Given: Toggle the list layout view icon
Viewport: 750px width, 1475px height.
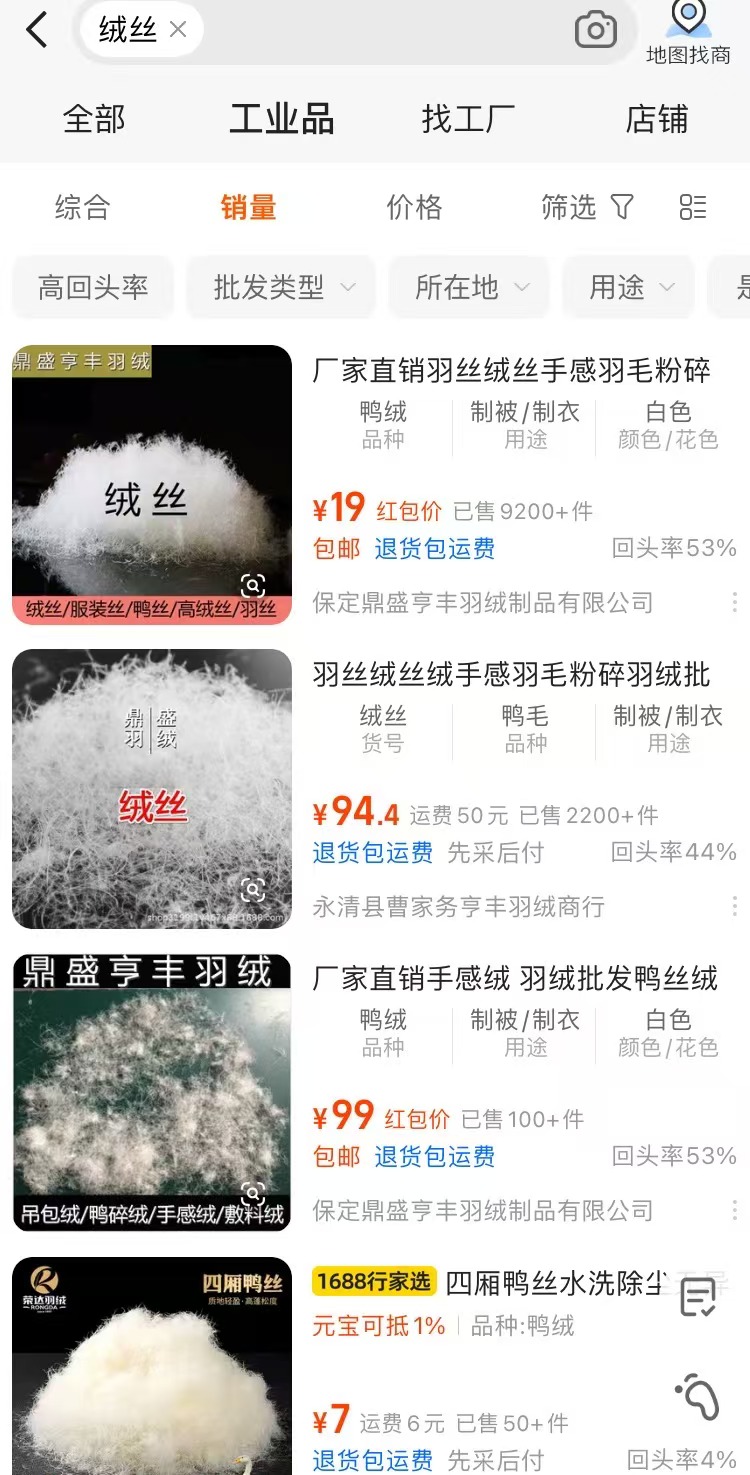Looking at the screenshot, I should click(693, 207).
